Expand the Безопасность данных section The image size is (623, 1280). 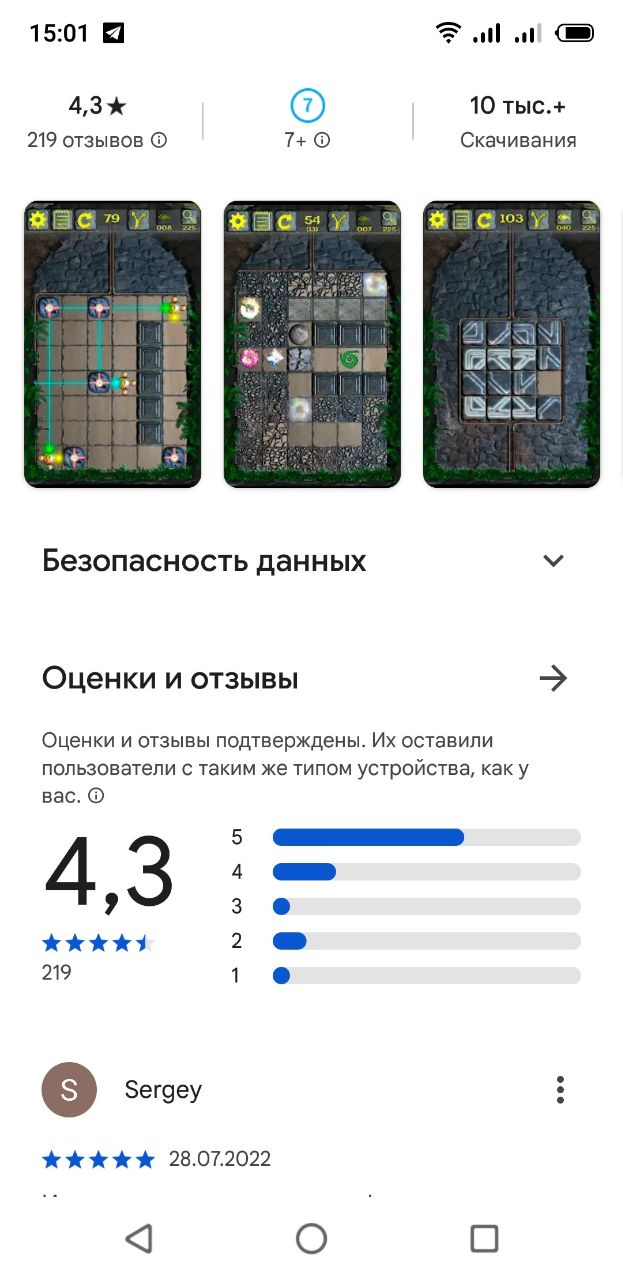click(553, 561)
